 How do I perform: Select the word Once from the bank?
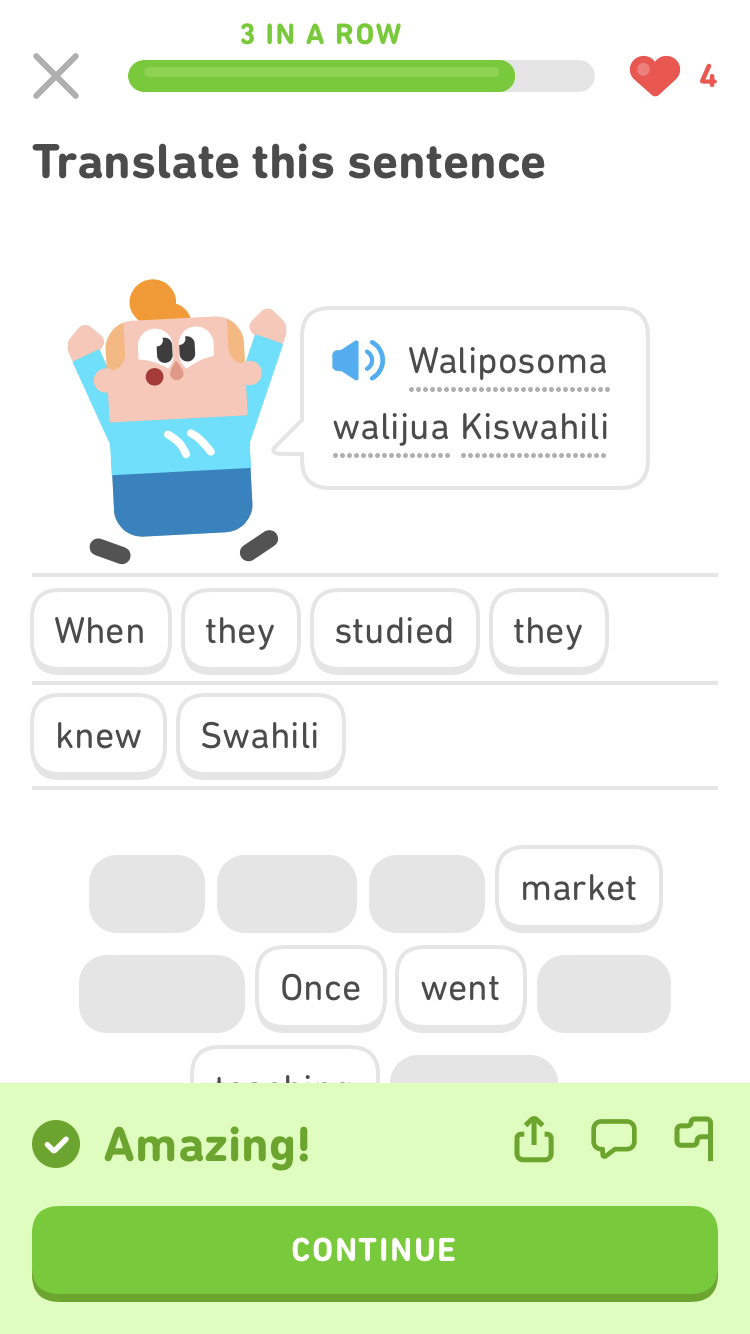point(320,988)
